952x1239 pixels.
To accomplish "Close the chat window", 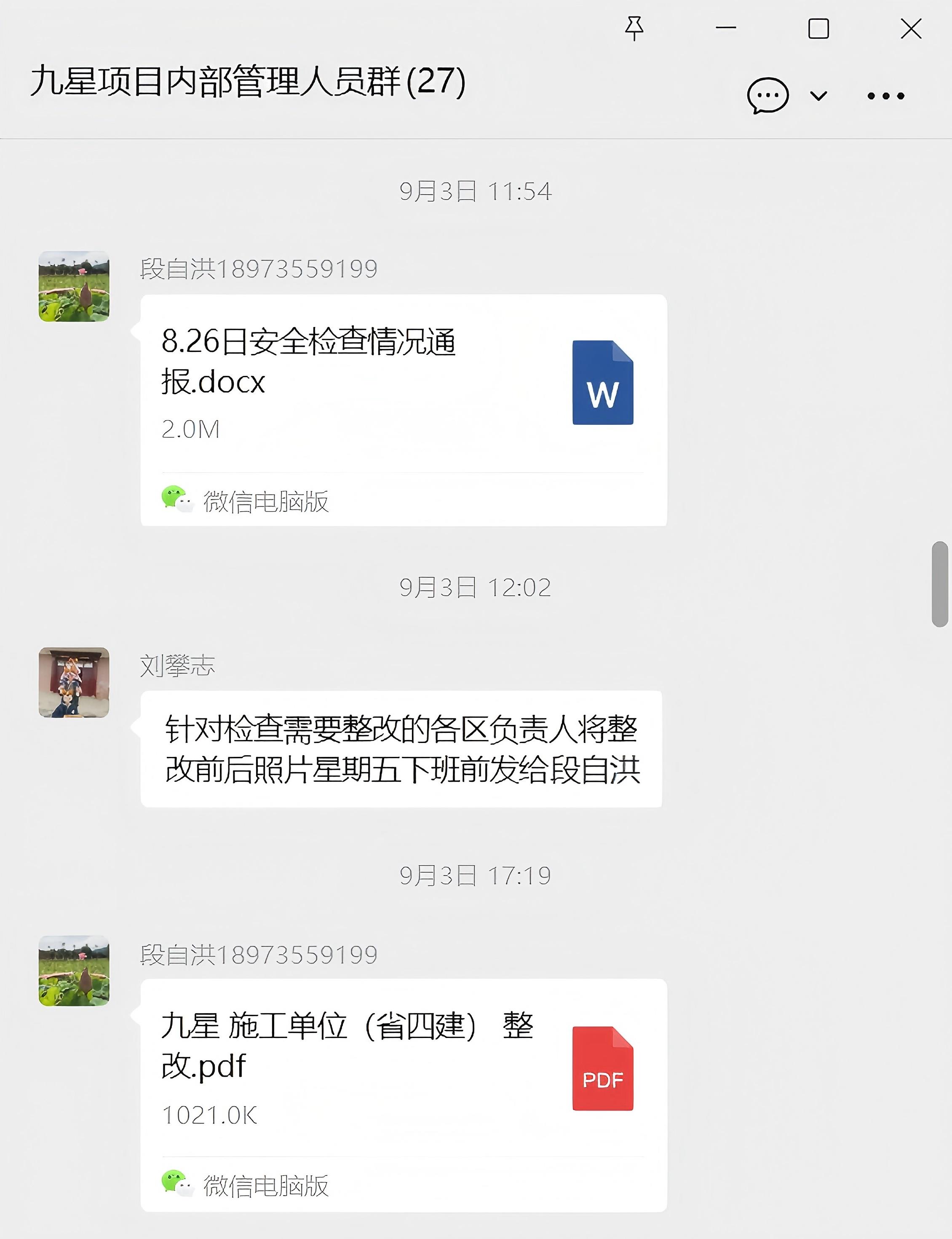I will pyautogui.click(x=911, y=28).
